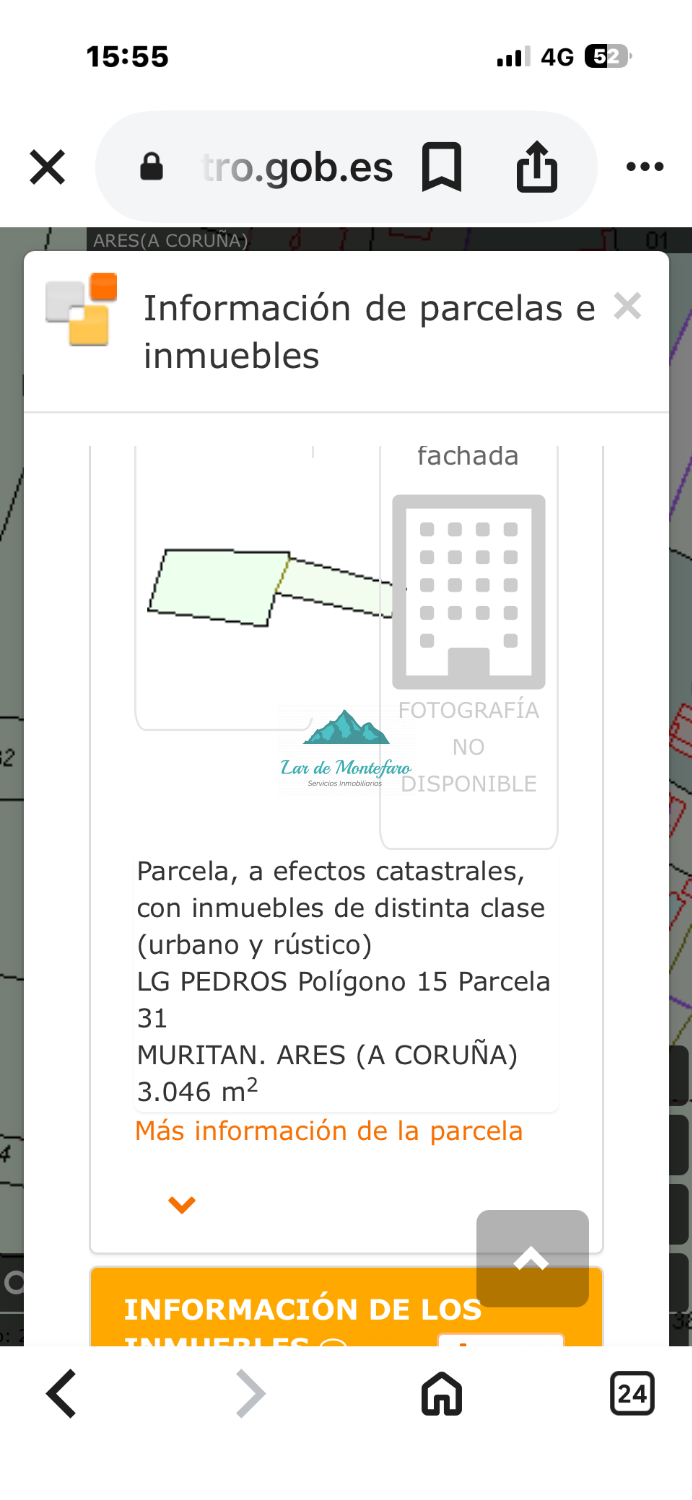Close the in-app browser with X
This screenshot has height=1500, width=692.
(47, 167)
